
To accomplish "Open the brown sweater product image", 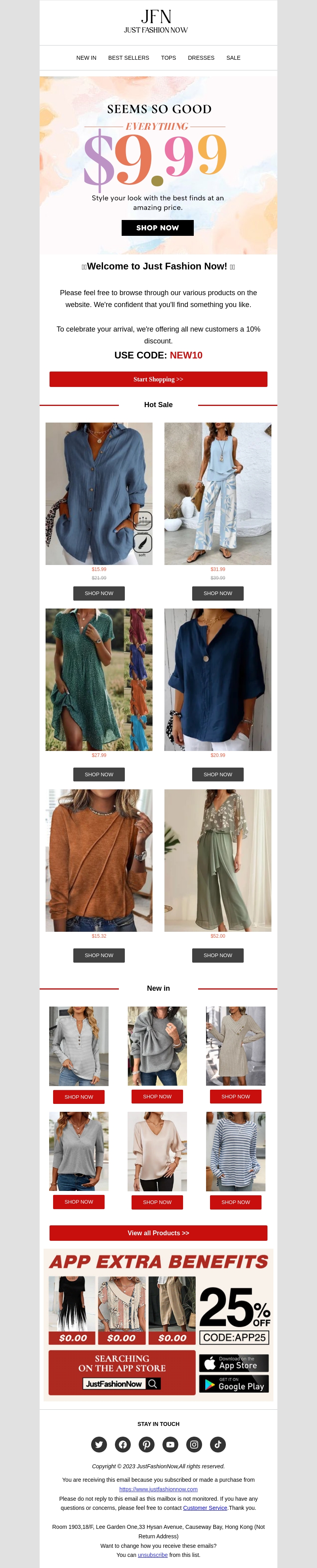I will point(99,859).
